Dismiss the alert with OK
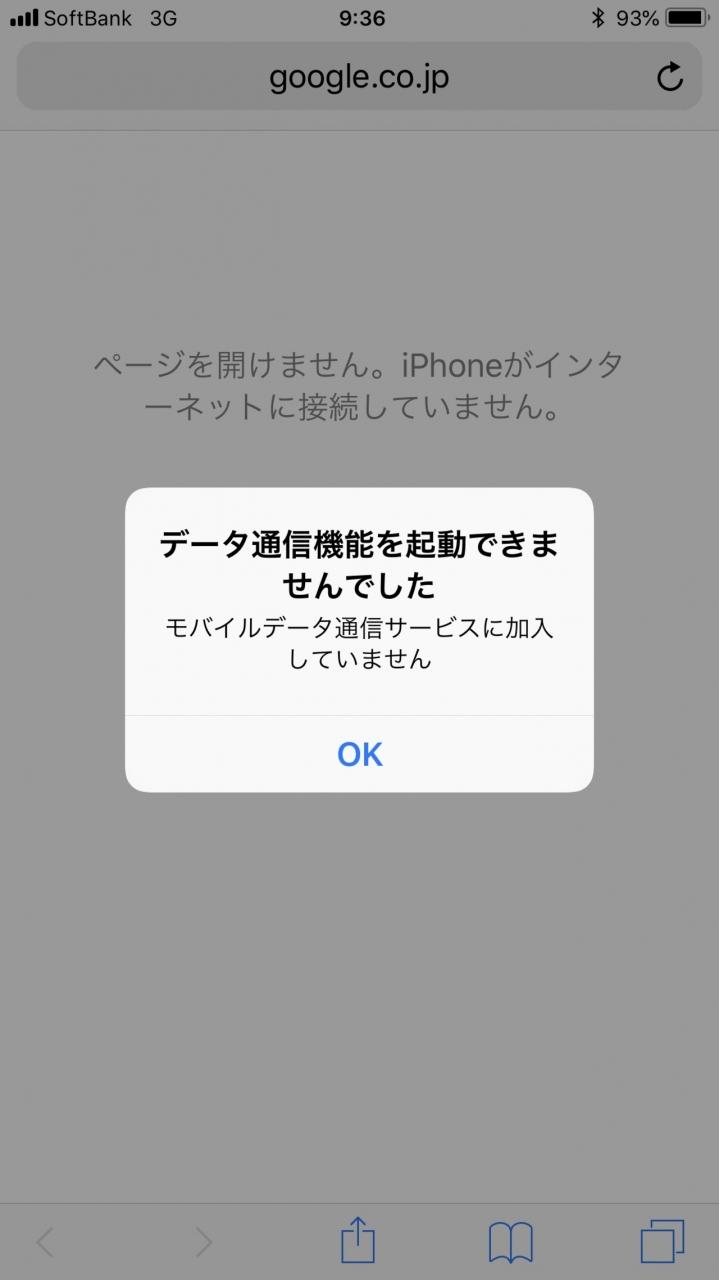Screen dimensions: 719x1280 coord(359,754)
